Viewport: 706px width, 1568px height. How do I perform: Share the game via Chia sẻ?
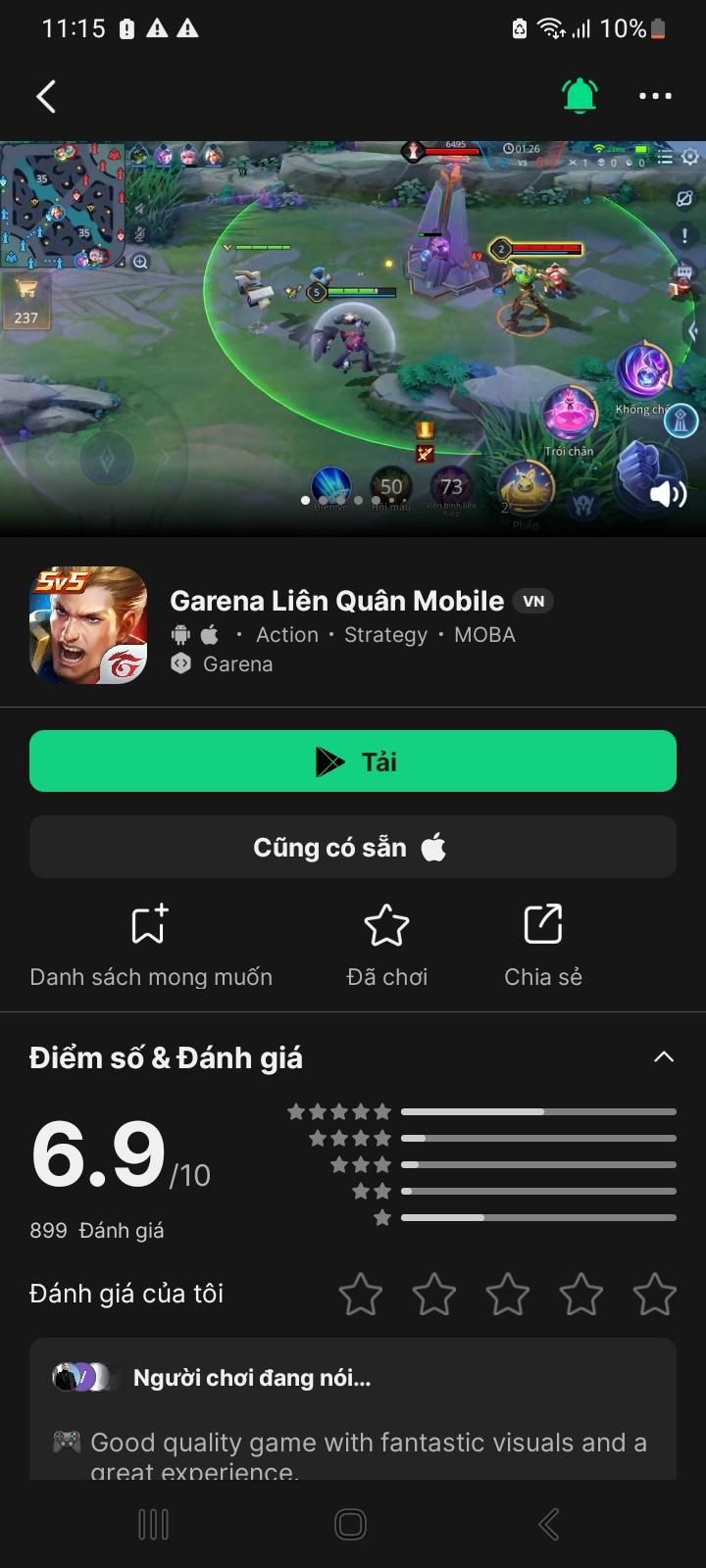pyautogui.click(x=542, y=945)
